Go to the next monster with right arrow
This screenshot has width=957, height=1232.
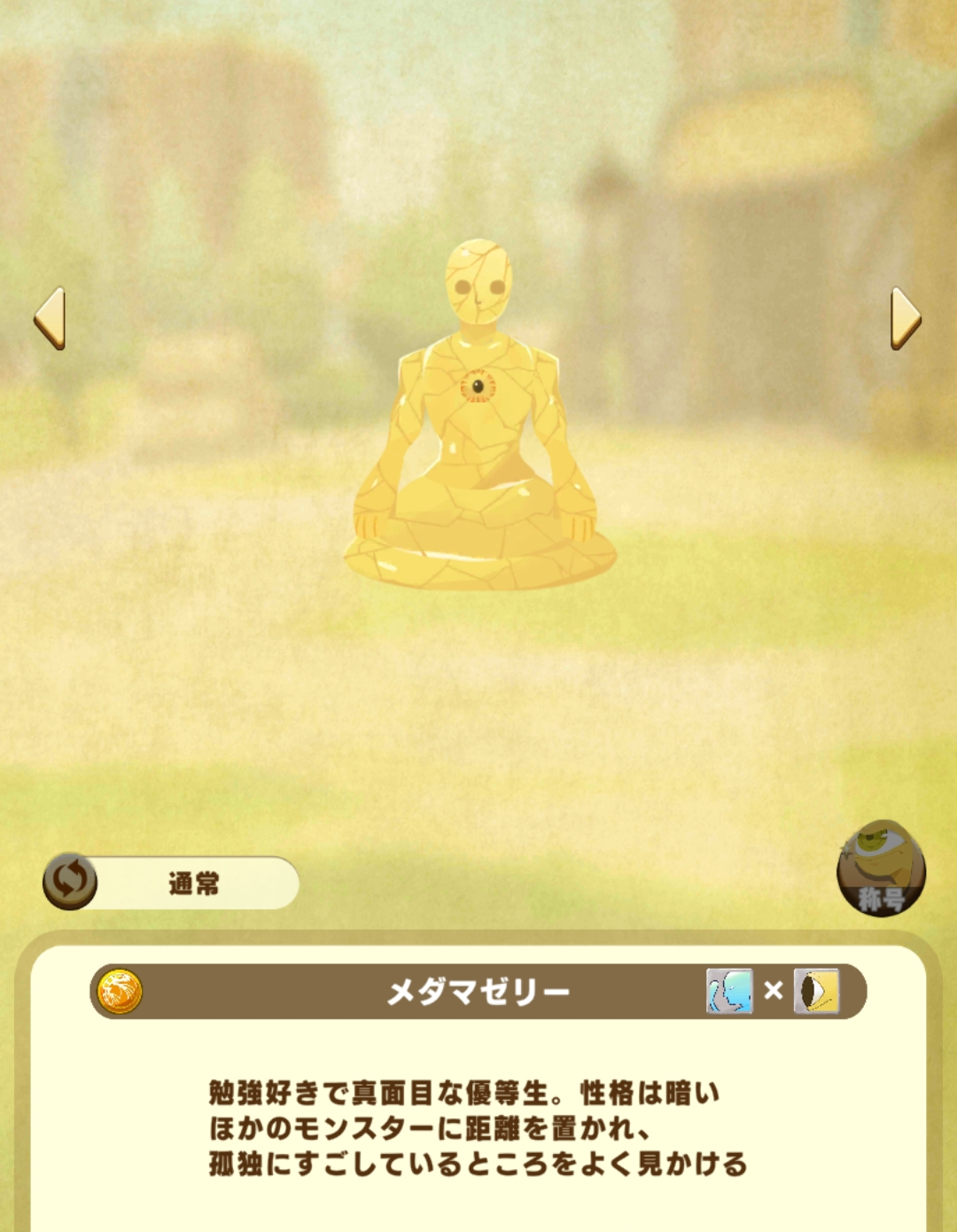905,317
